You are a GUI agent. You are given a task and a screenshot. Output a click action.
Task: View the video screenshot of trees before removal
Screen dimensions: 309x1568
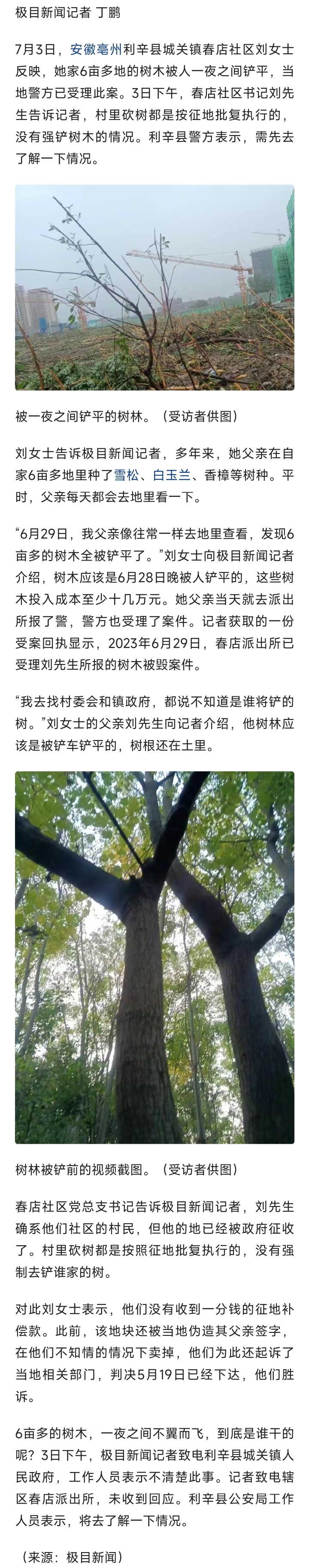point(154,958)
